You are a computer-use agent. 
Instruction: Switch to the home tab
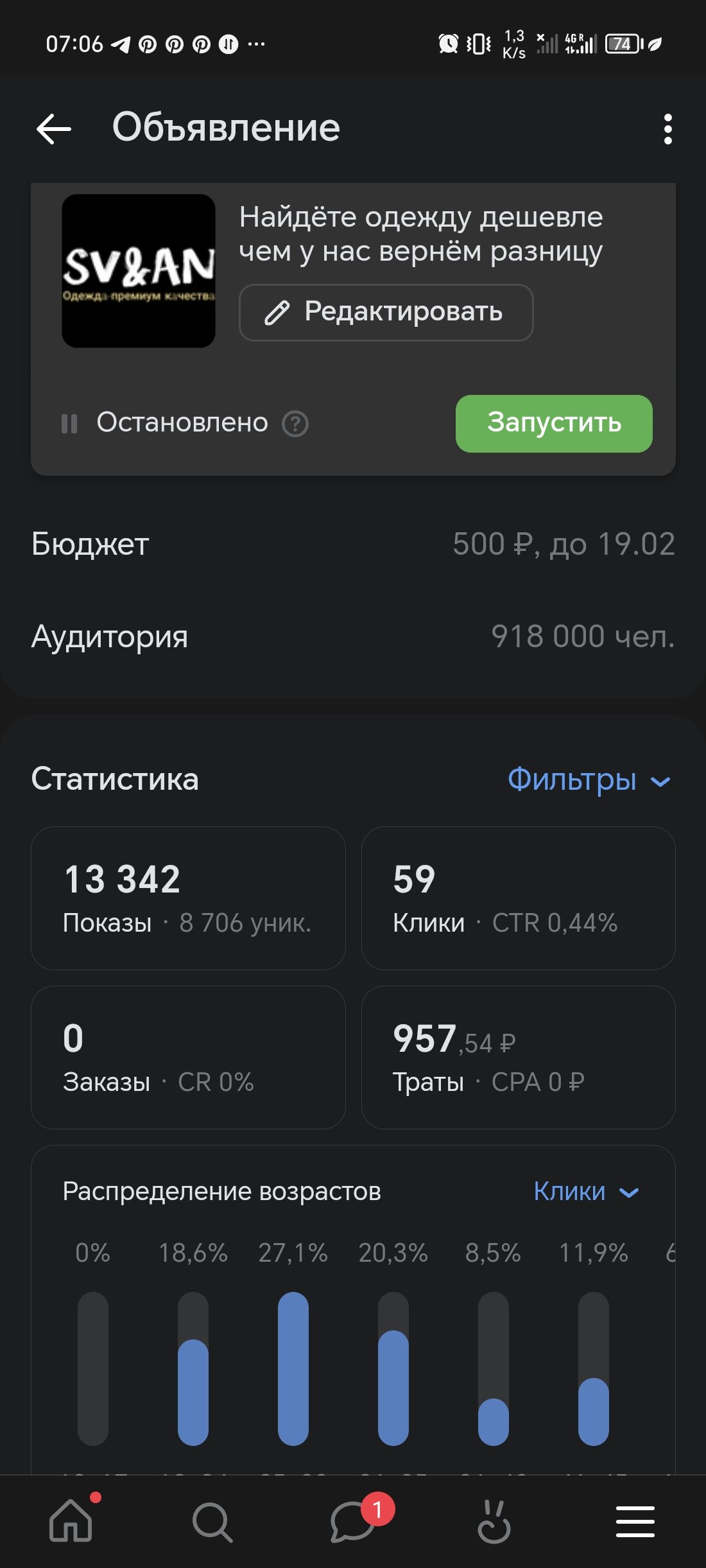click(71, 1520)
